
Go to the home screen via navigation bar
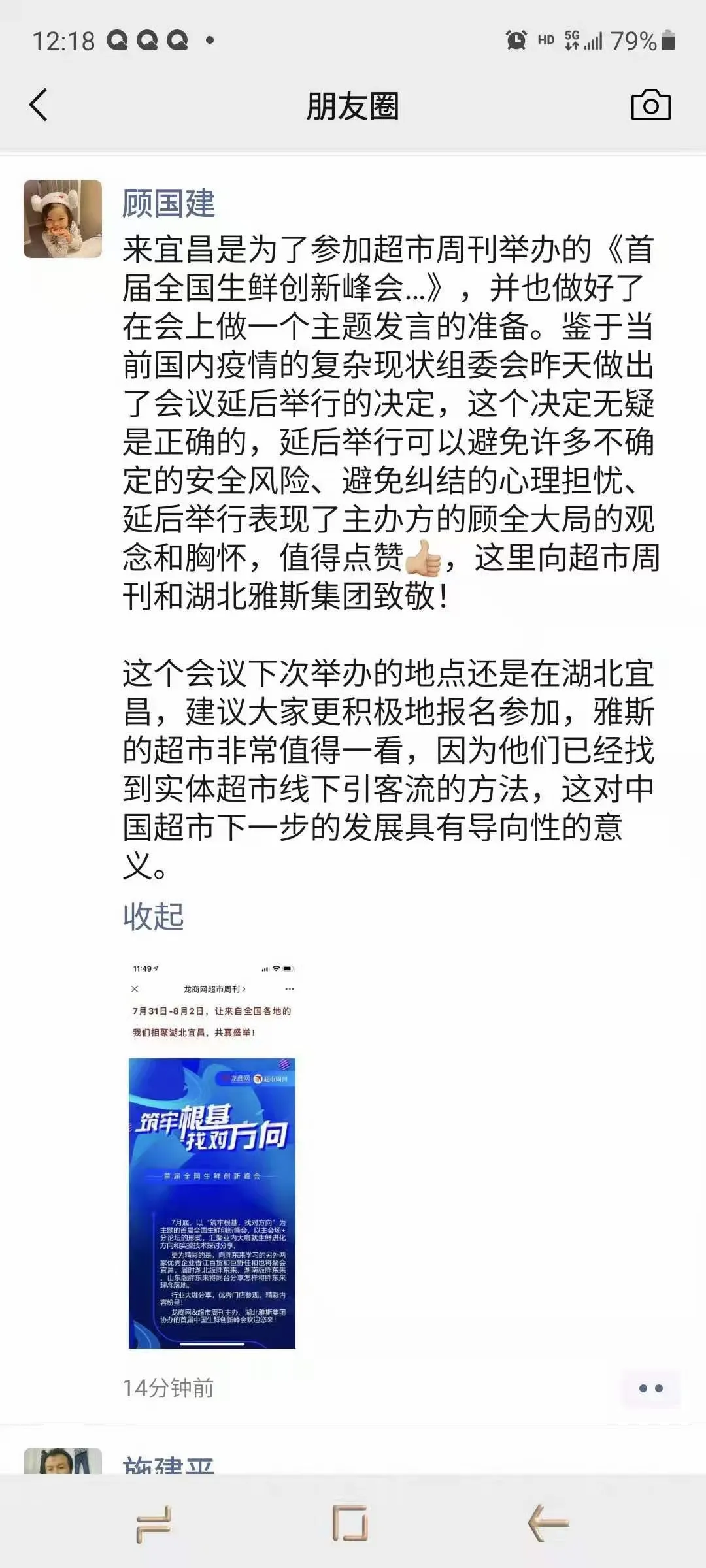[350, 1523]
